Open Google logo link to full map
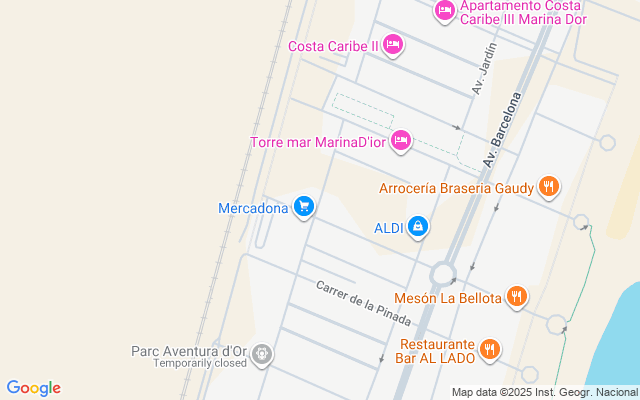Viewport: 640px width, 400px height. [33, 388]
